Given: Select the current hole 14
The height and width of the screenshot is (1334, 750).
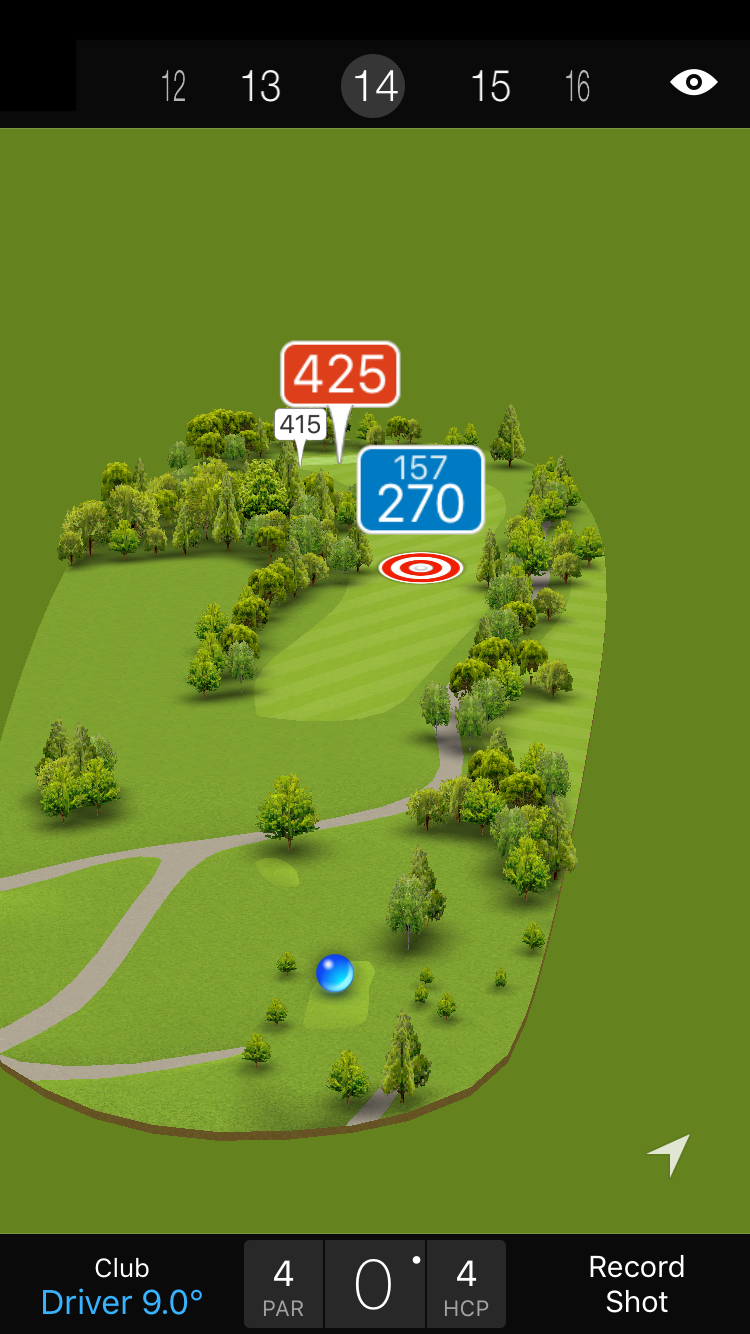Looking at the screenshot, I should coord(375,86).
